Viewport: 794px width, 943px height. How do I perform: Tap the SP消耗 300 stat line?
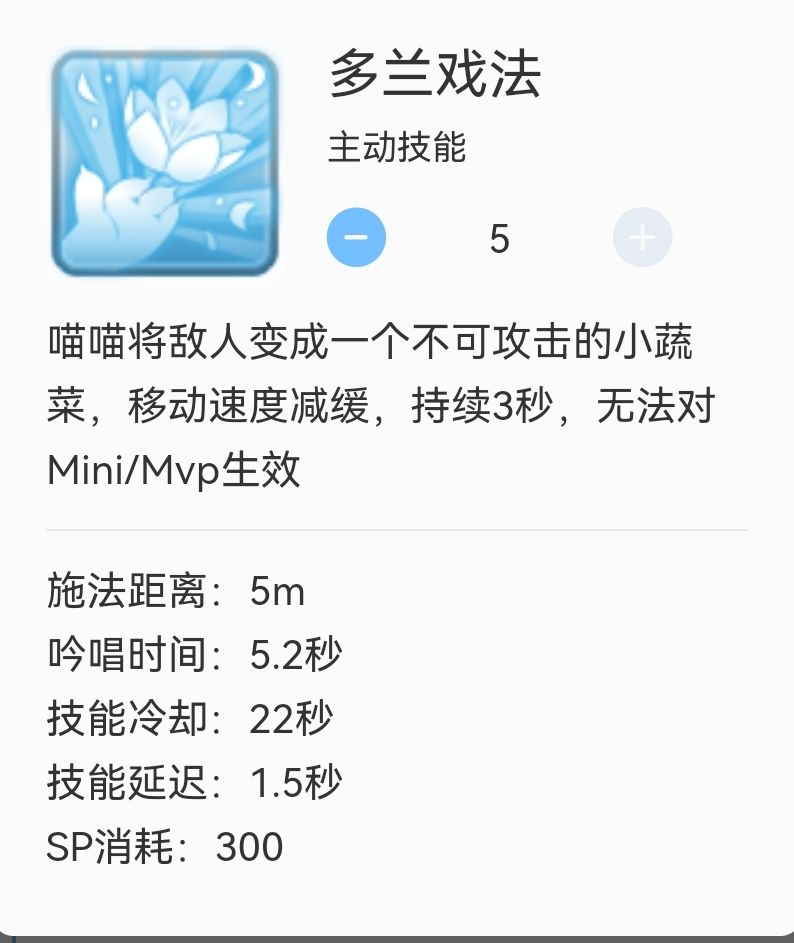(x=162, y=847)
